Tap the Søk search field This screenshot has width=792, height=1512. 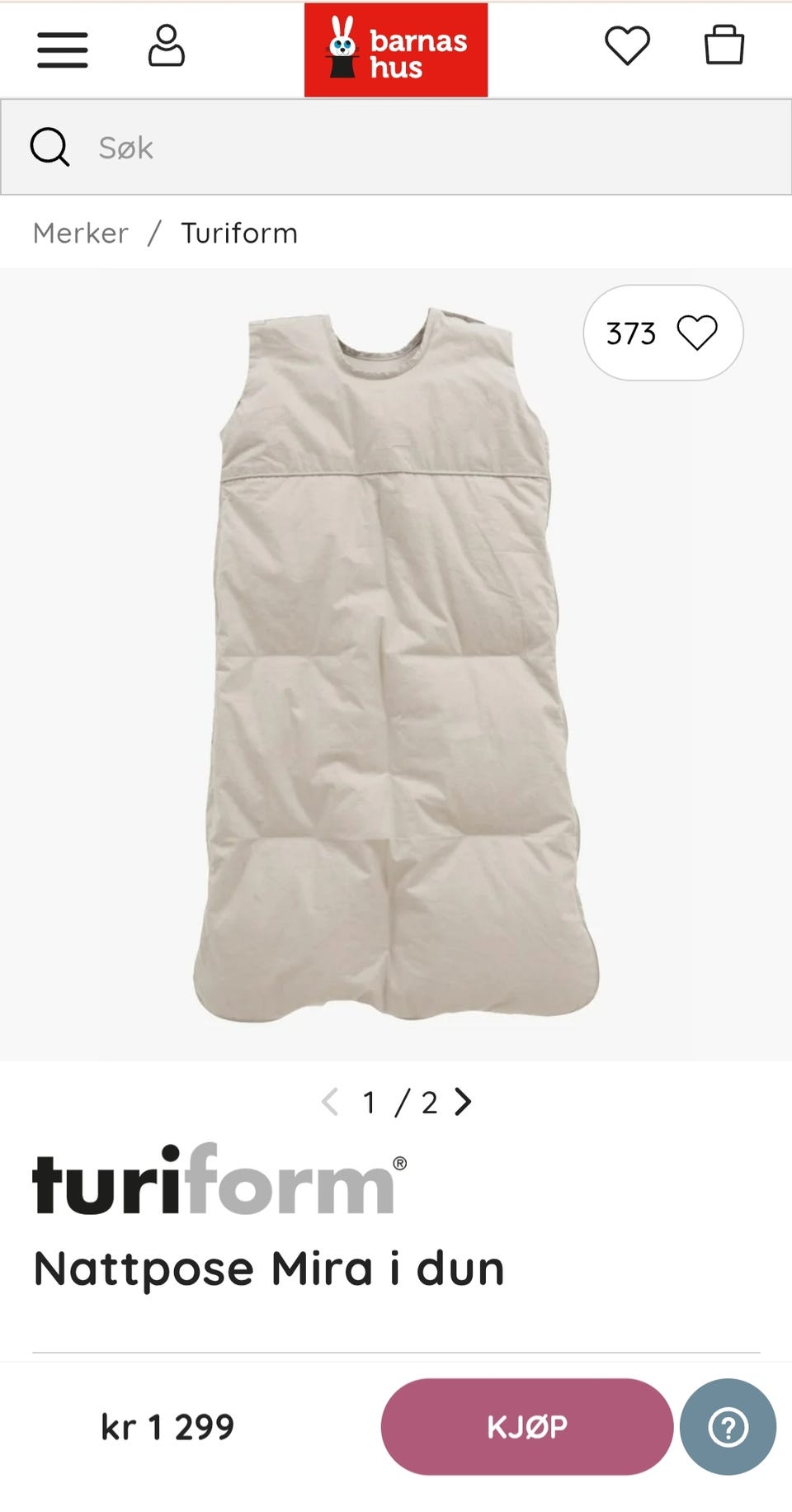coord(412,148)
